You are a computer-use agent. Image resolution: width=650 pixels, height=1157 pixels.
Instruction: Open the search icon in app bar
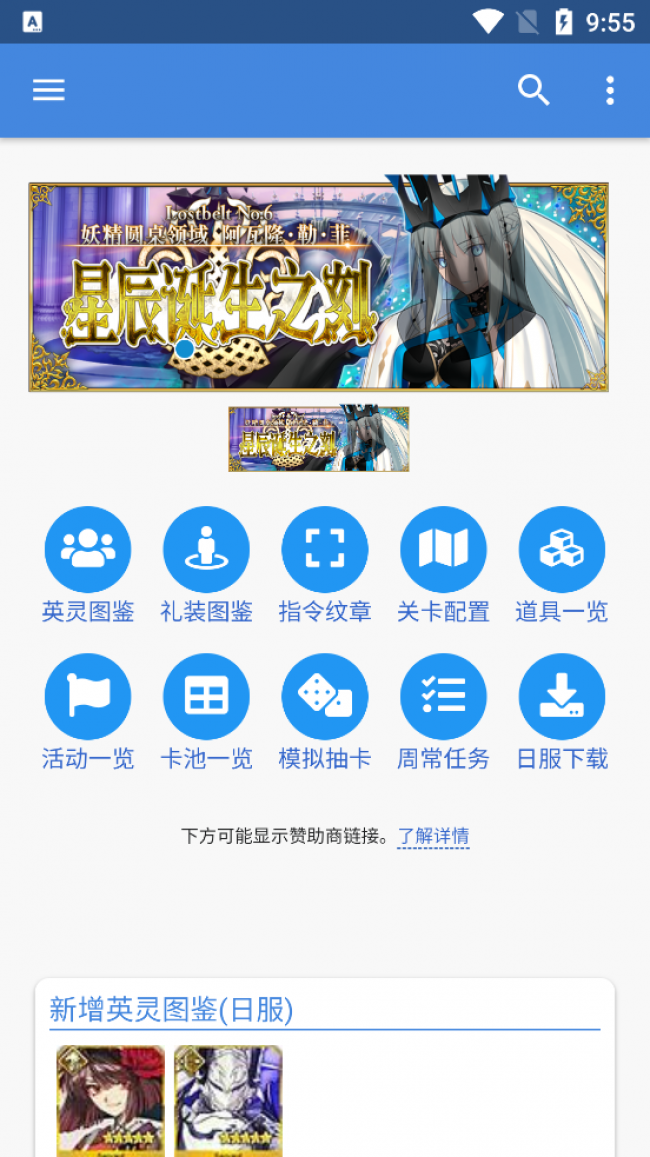tap(533, 90)
